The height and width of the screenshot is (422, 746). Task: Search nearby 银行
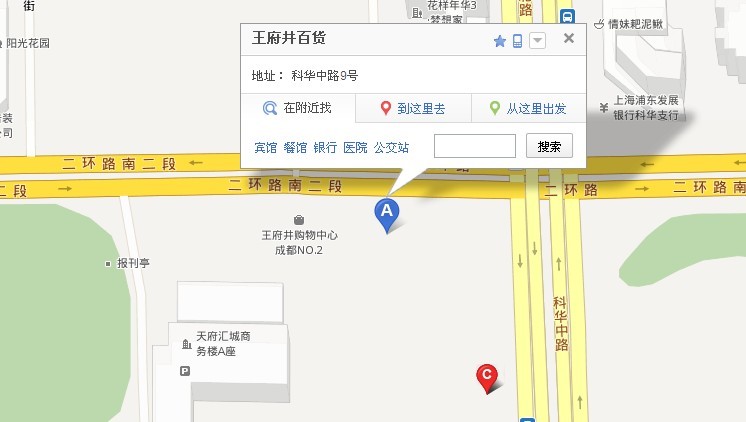[325, 147]
